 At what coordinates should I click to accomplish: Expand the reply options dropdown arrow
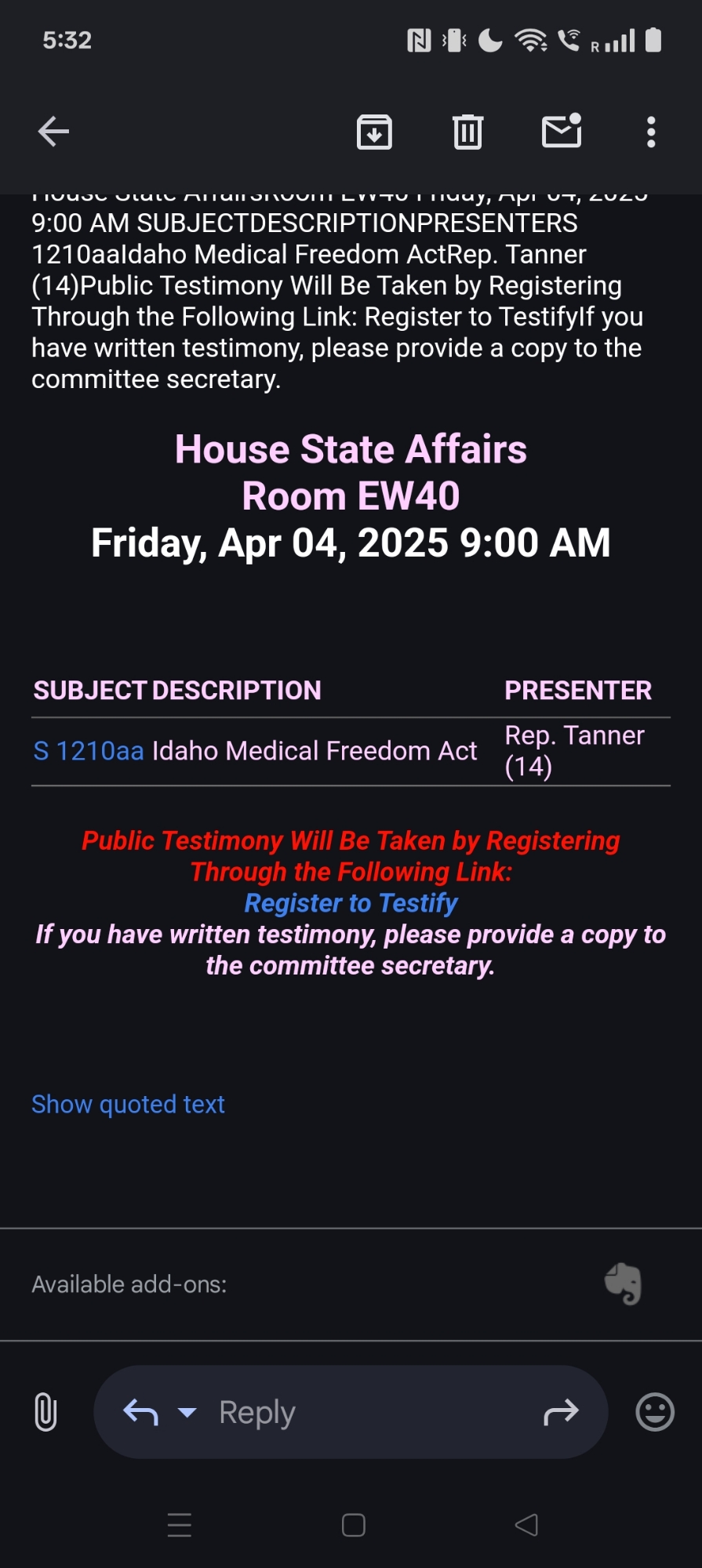(187, 1412)
